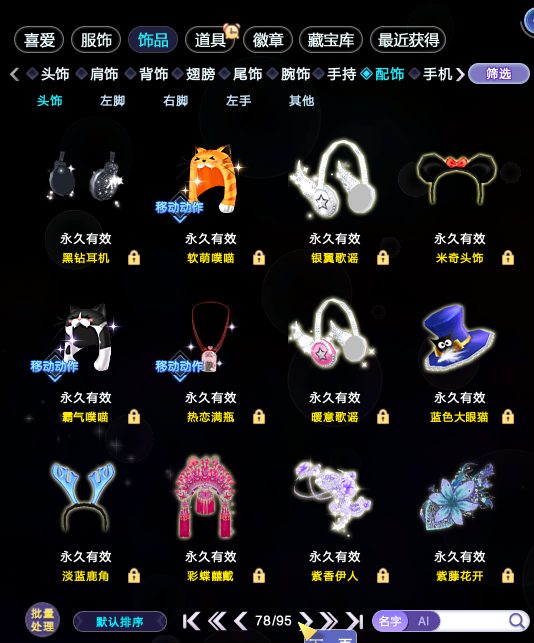This screenshot has height=643, width=534.
Task: Go to the previous page
Action: 240,621
